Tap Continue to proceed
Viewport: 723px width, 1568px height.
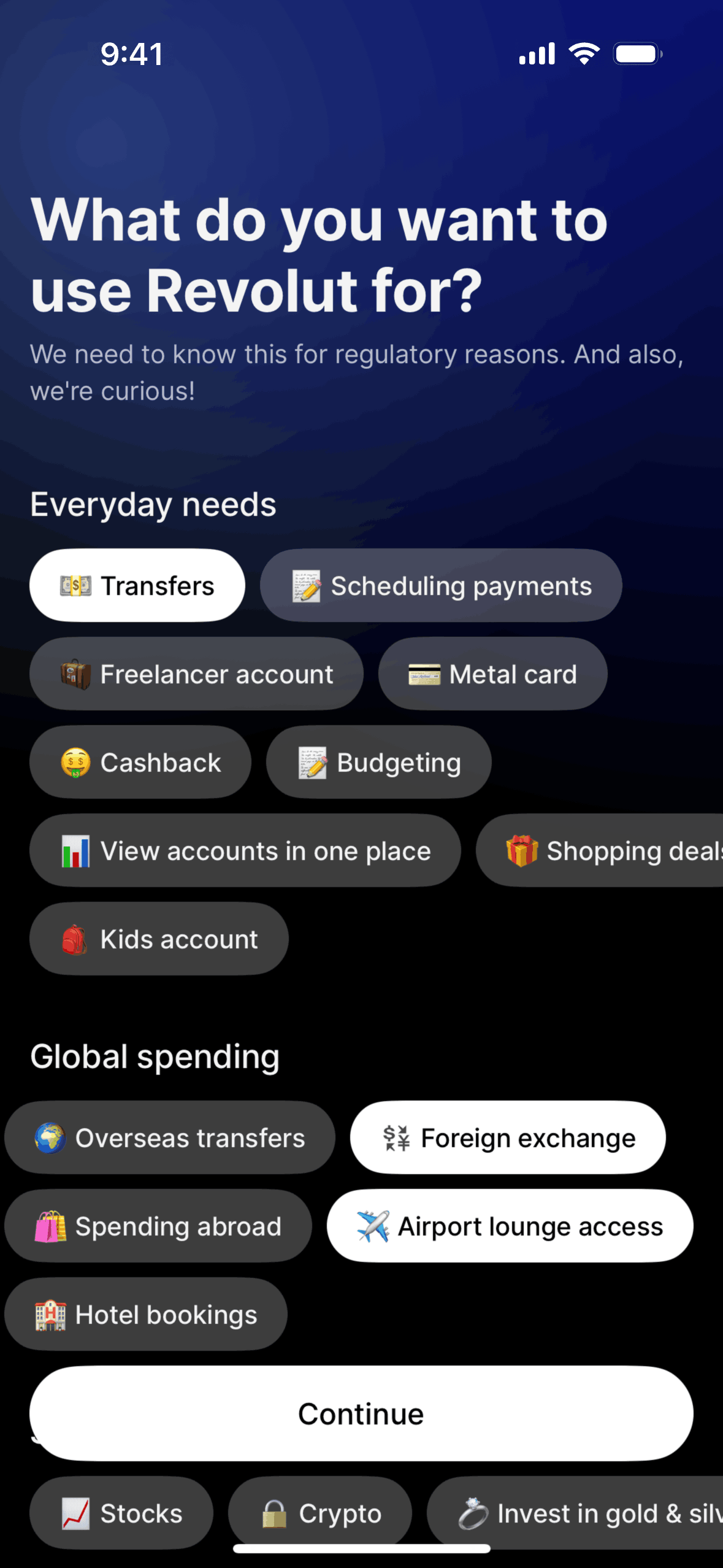click(x=361, y=1413)
